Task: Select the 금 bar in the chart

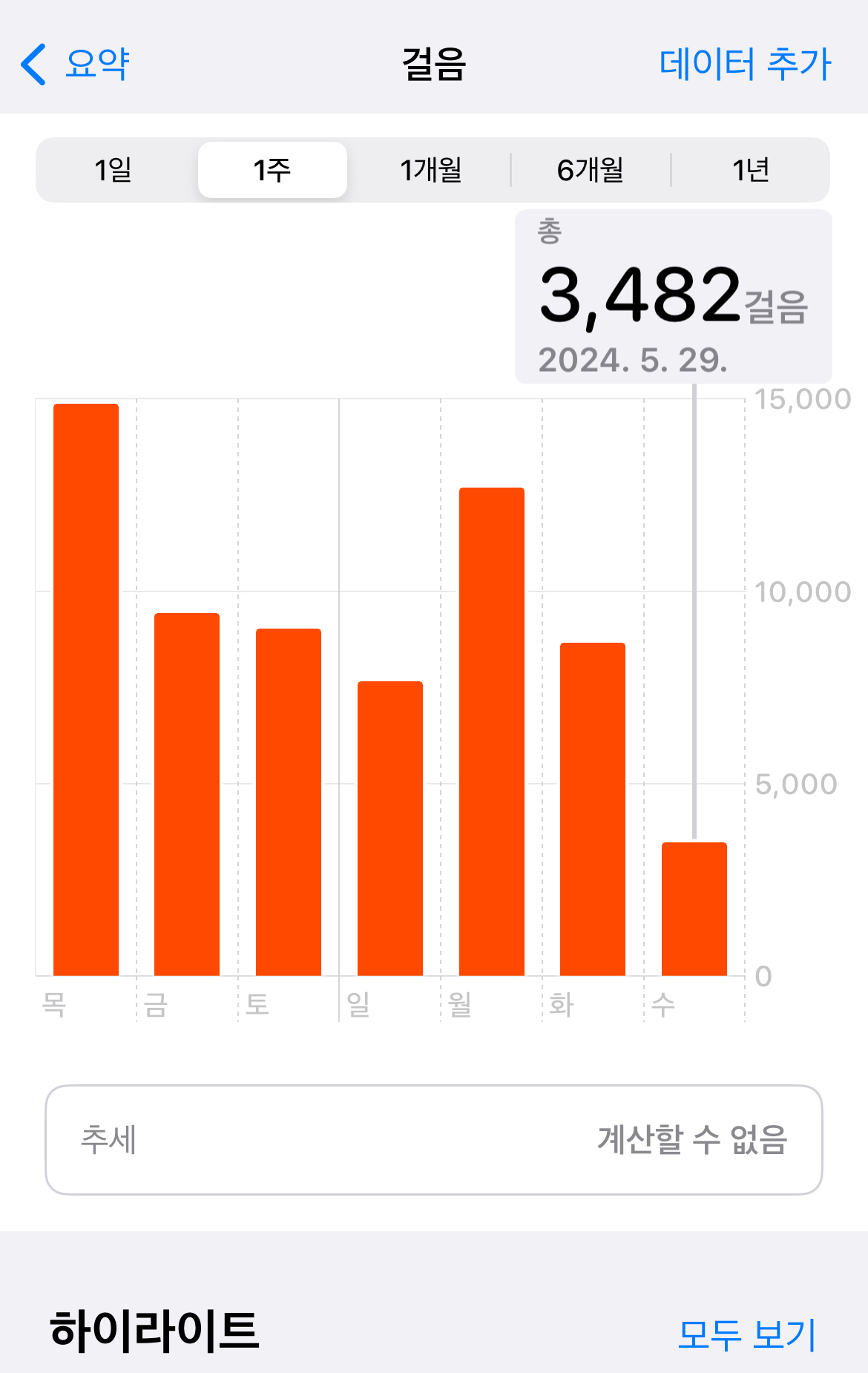Action: (x=187, y=794)
